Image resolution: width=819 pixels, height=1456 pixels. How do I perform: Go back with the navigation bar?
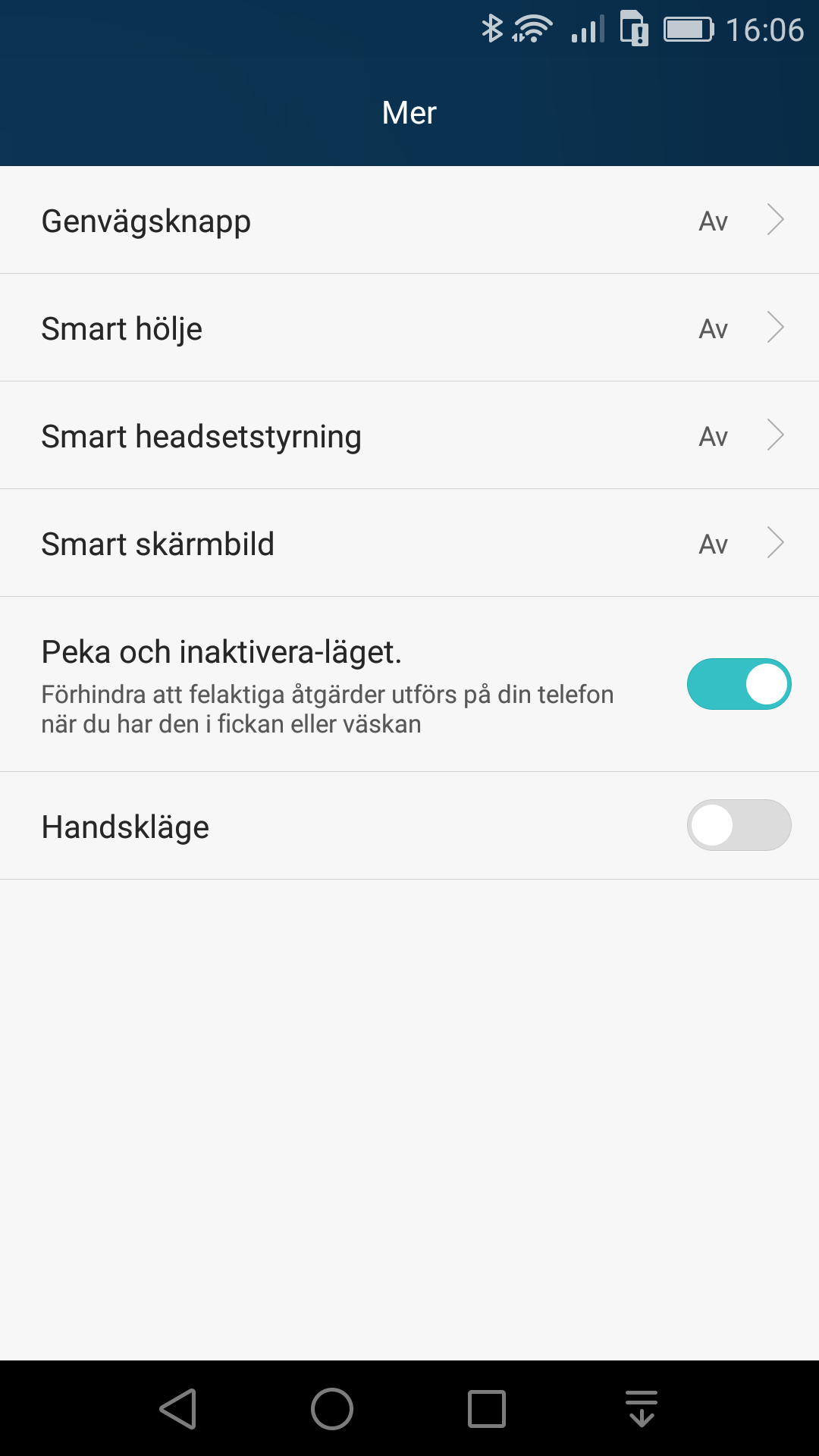pos(179,1409)
